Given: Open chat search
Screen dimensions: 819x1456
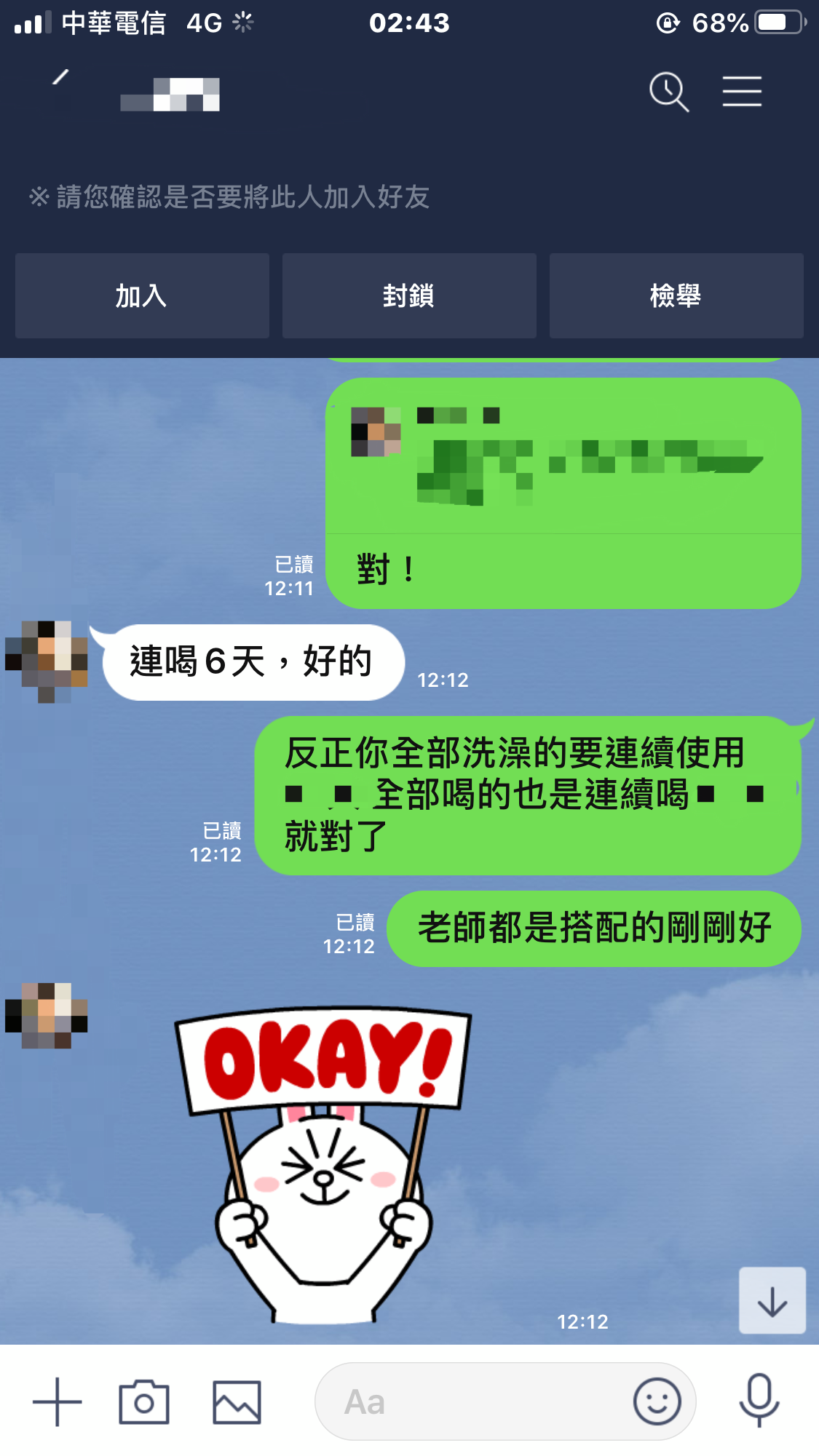Looking at the screenshot, I should [668, 92].
